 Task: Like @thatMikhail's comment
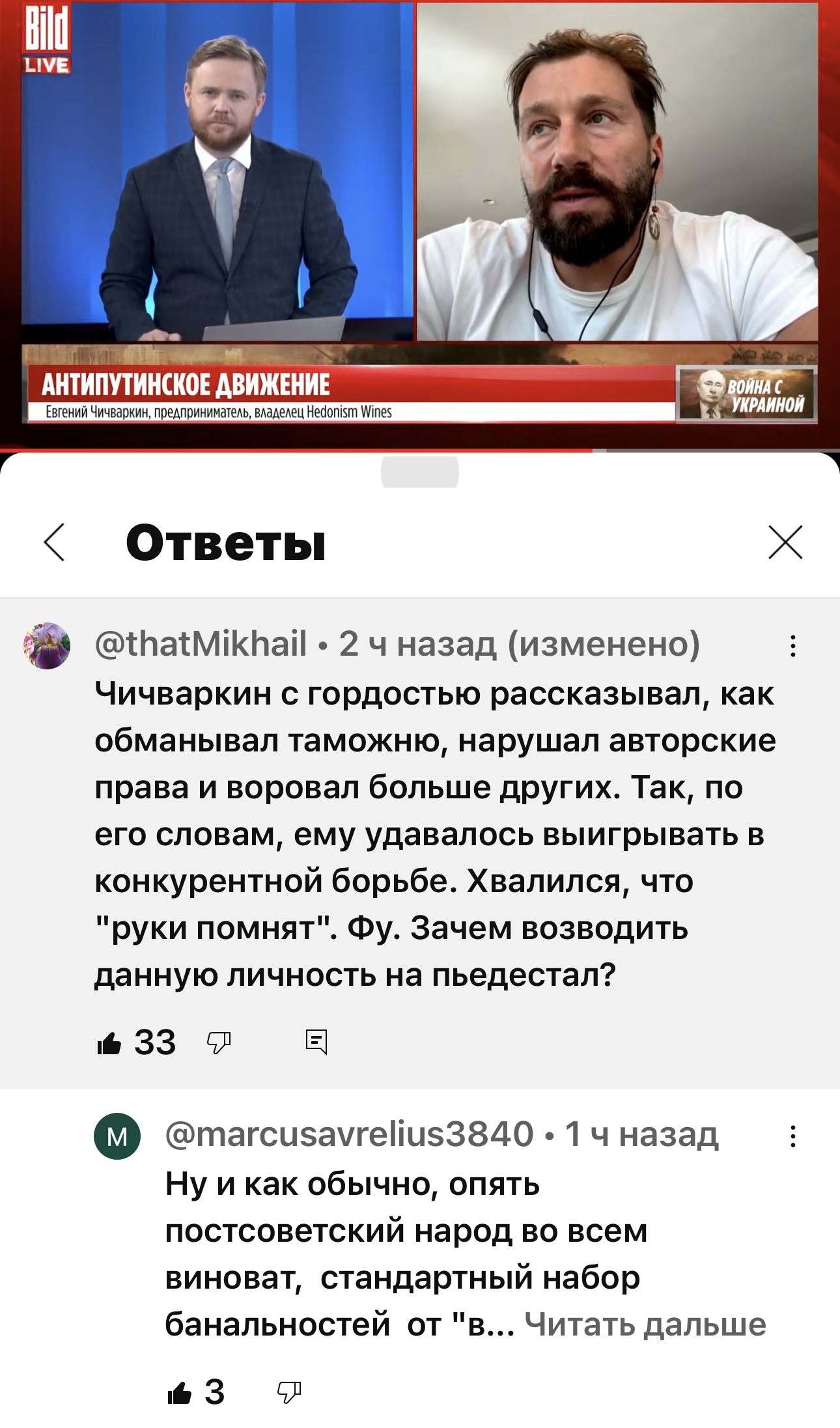109,1043
